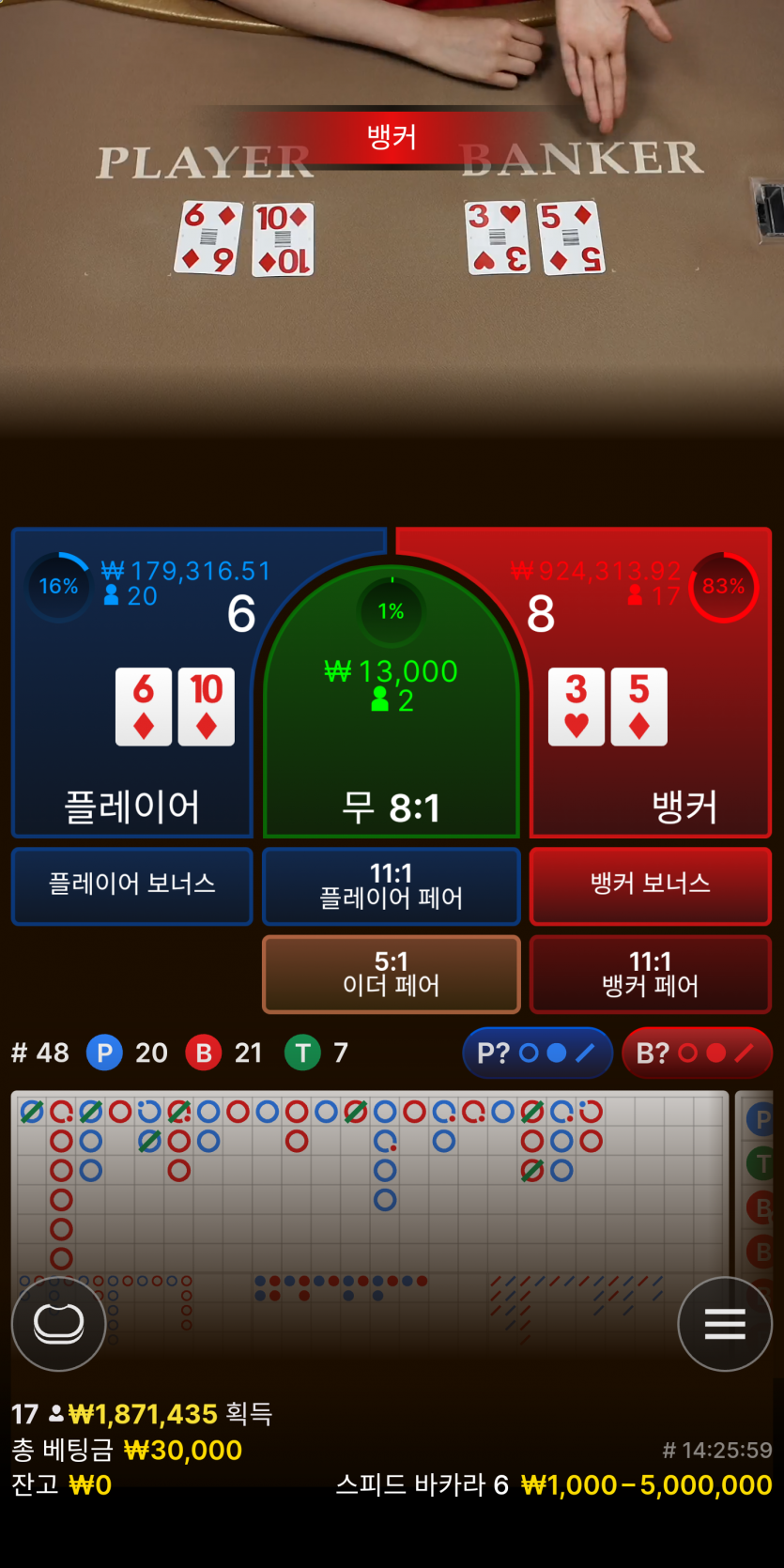784x1568 pixels.
Task: Choose the 뱅커 페어 11:1 bet
Action: click(650, 974)
